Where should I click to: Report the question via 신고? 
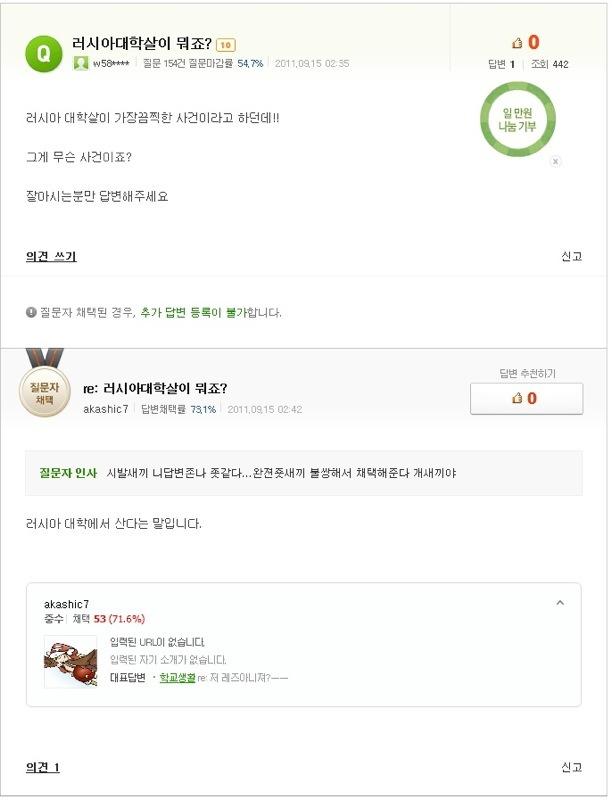pyautogui.click(x=571, y=257)
